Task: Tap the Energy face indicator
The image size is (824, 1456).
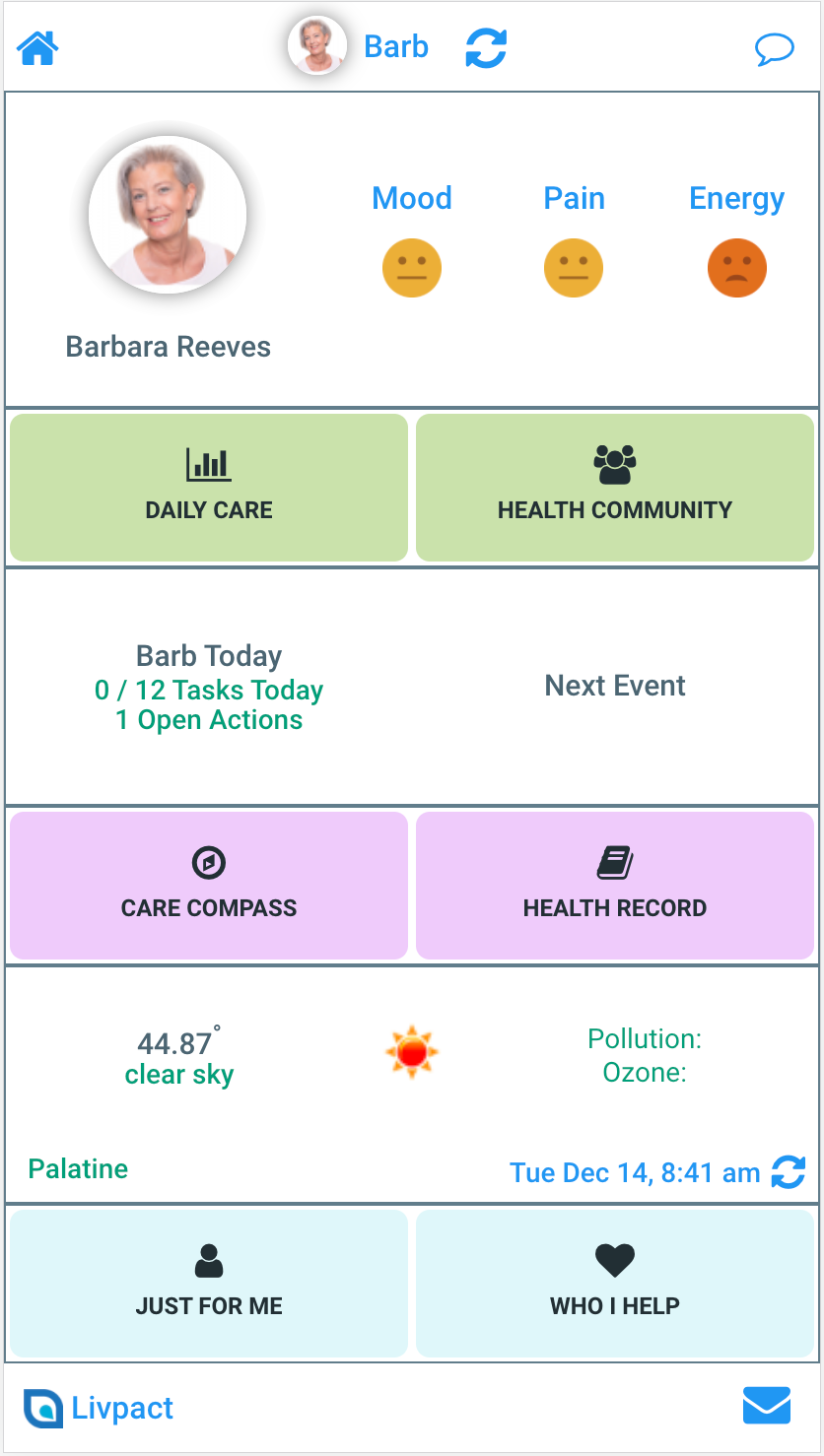Action: coord(737,268)
